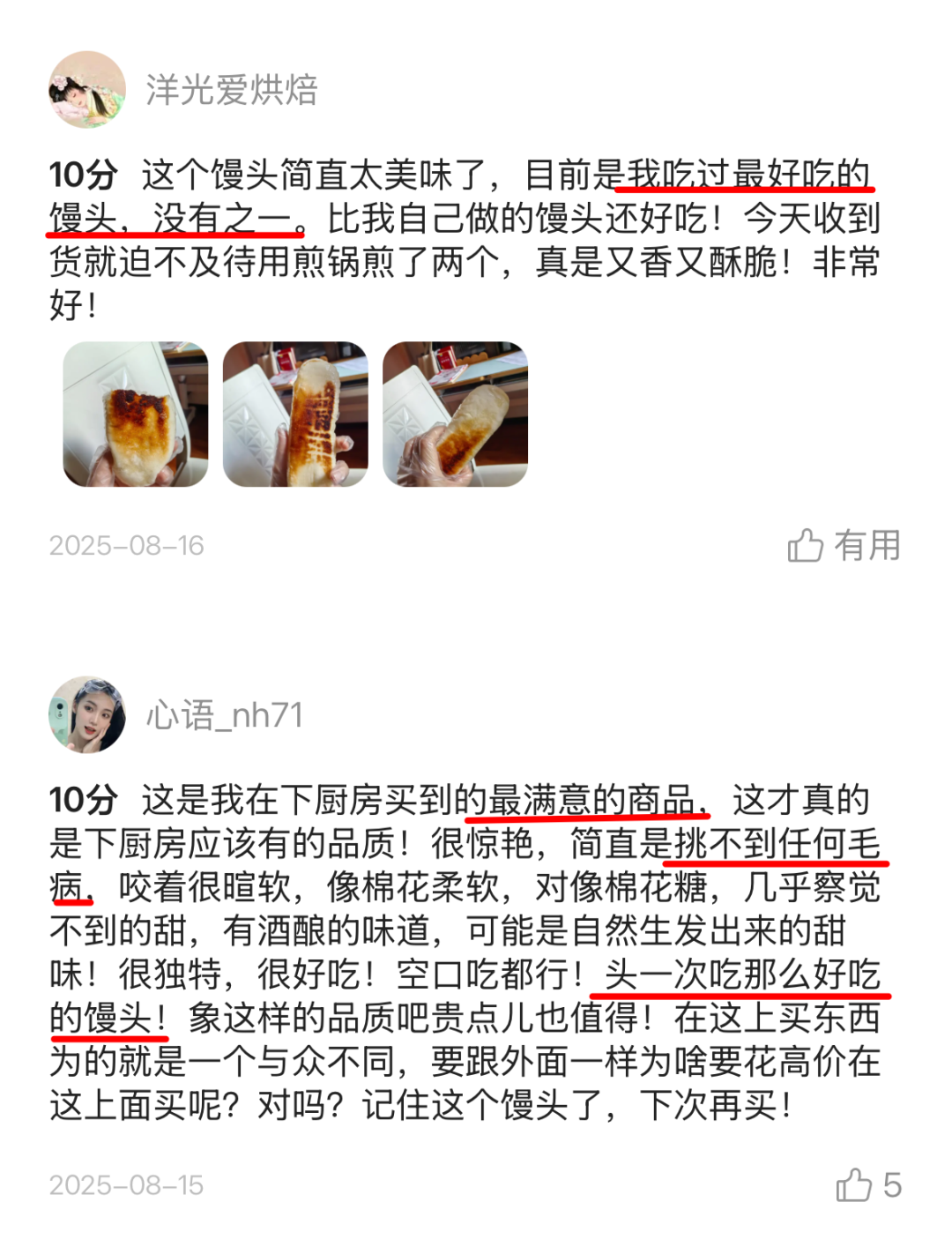Mark 洋光爱烘焙's review as 有用

844,546
